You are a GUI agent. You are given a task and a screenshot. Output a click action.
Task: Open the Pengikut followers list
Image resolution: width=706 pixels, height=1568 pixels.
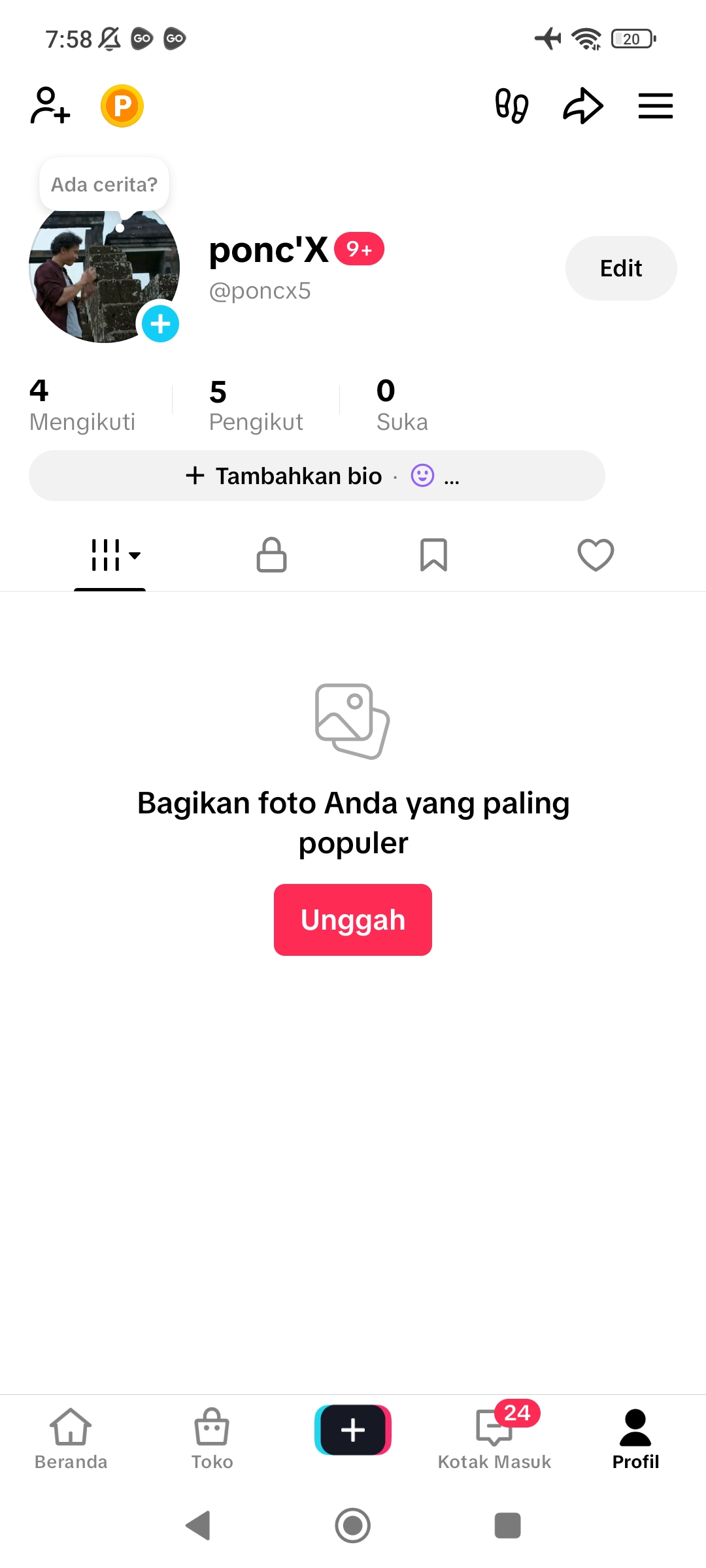[256, 406]
